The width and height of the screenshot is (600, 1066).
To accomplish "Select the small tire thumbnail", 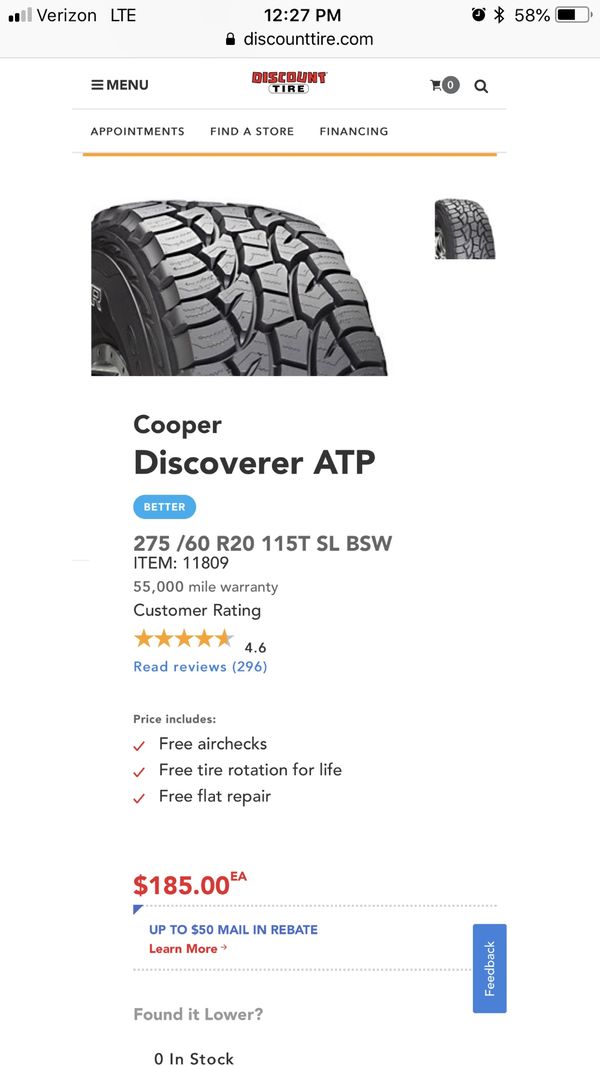I will [x=465, y=228].
